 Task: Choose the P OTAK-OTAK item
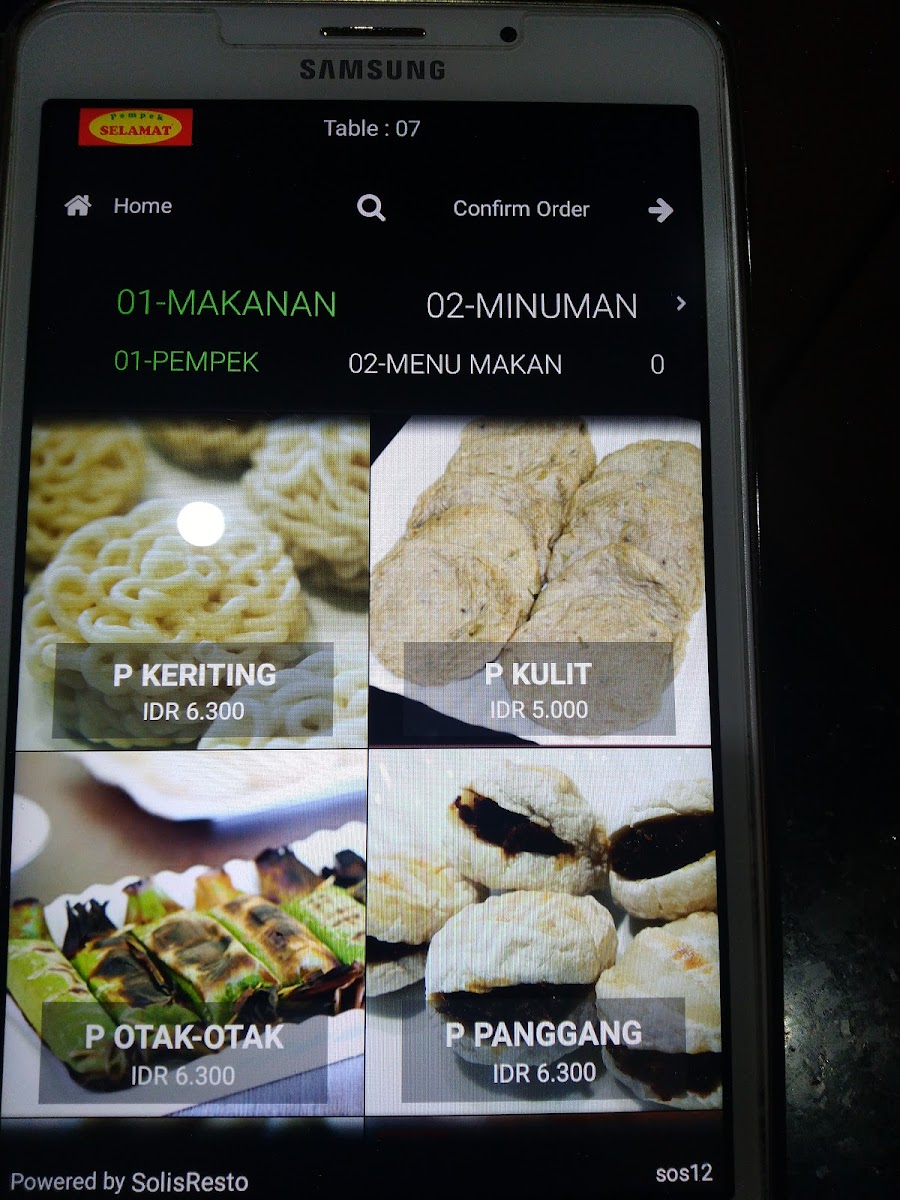pos(186,934)
